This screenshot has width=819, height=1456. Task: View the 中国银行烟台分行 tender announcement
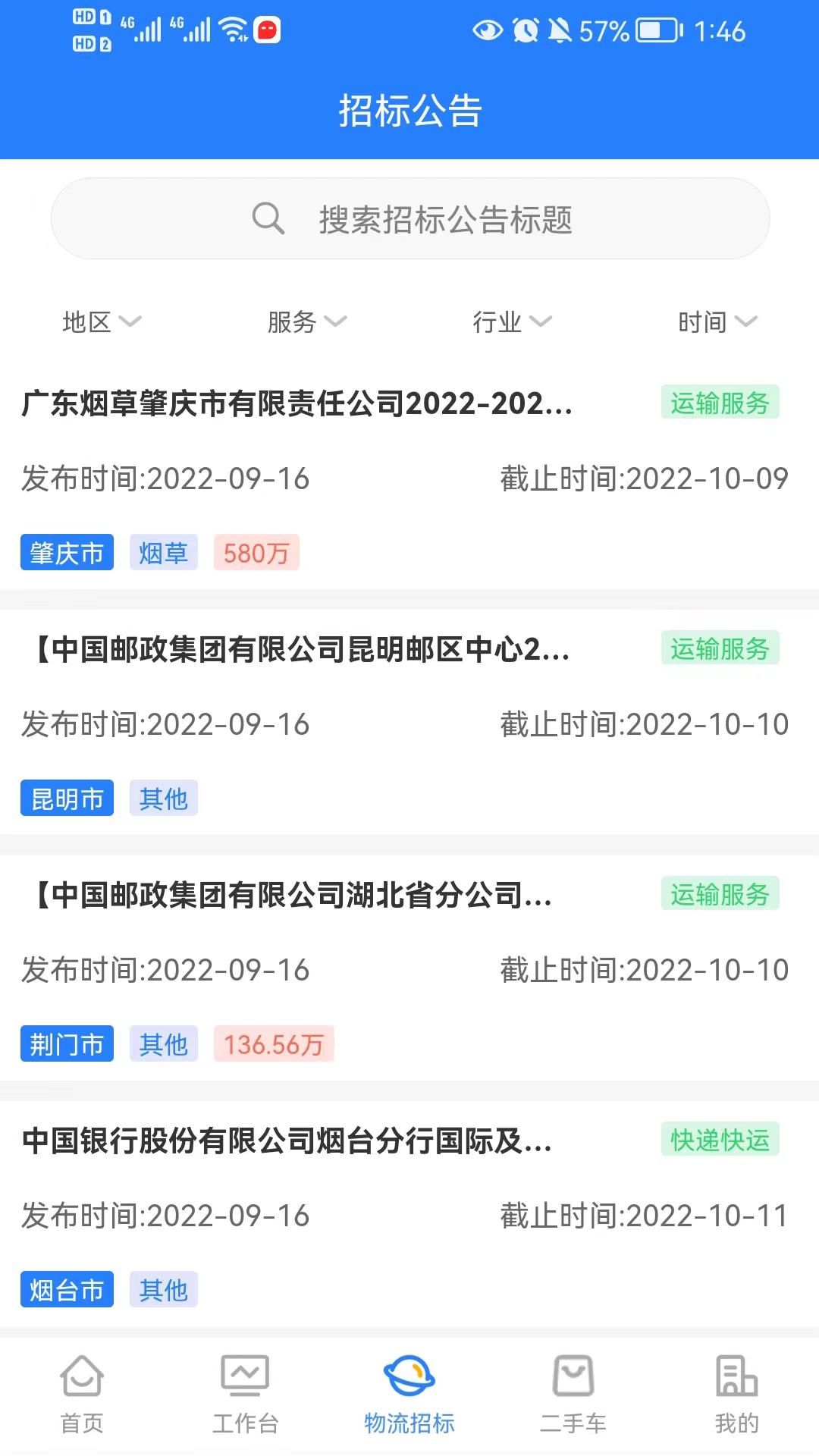pyautogui.click(x=287, y=1141)
